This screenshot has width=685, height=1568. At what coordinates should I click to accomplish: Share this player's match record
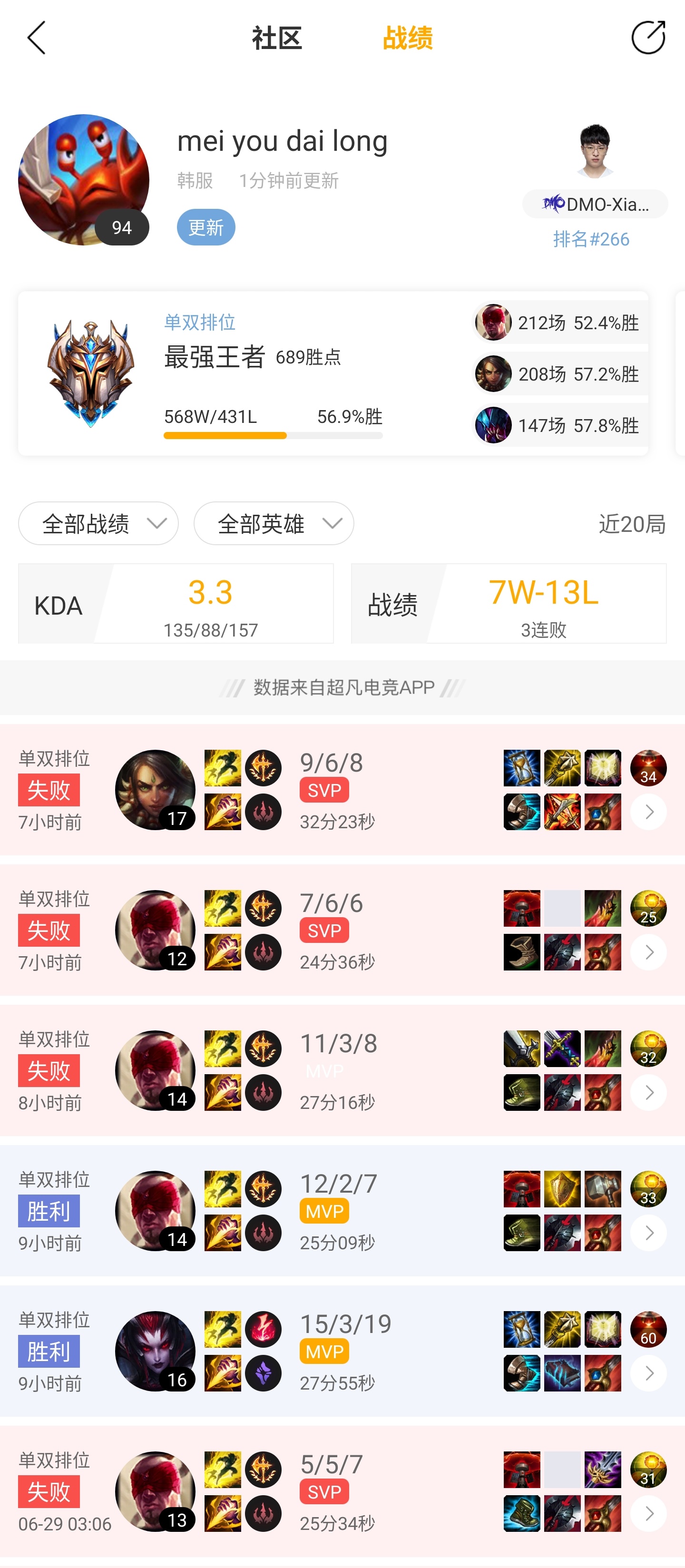pos(647,38)
